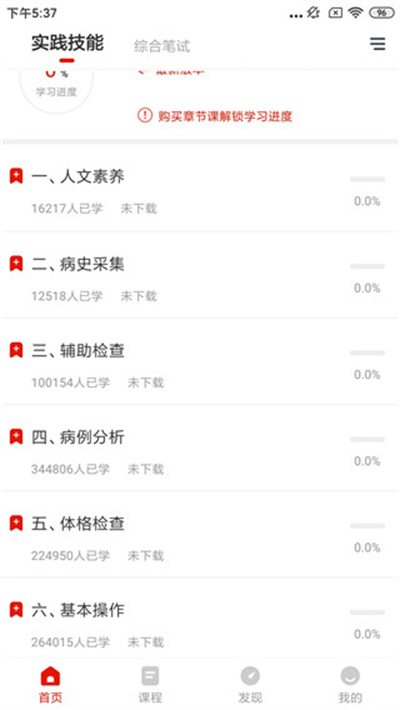The width and height of the screenshot is (400, 710).
Task: Open chapter 三、辅助检查
Action: pos(200,362)
